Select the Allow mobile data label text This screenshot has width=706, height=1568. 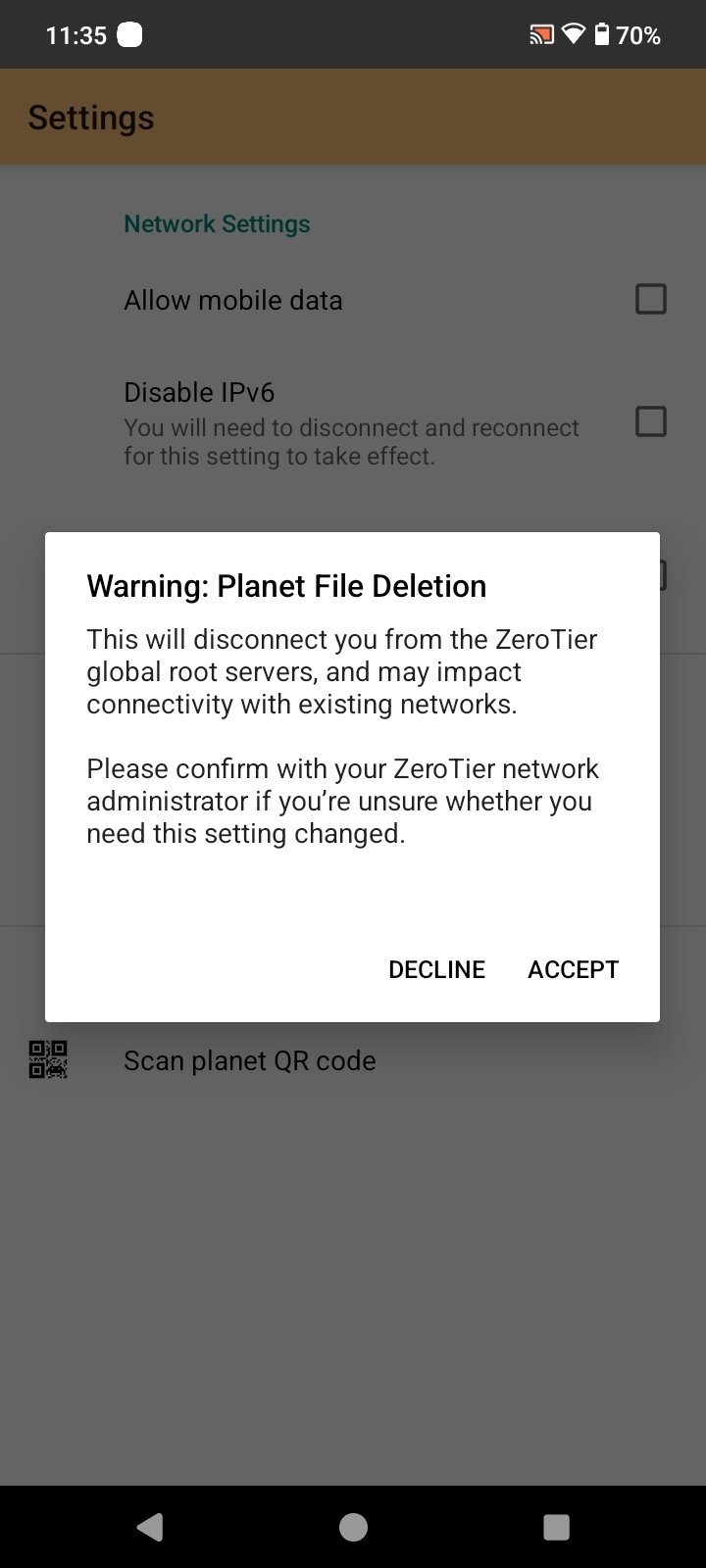(232, 300)
